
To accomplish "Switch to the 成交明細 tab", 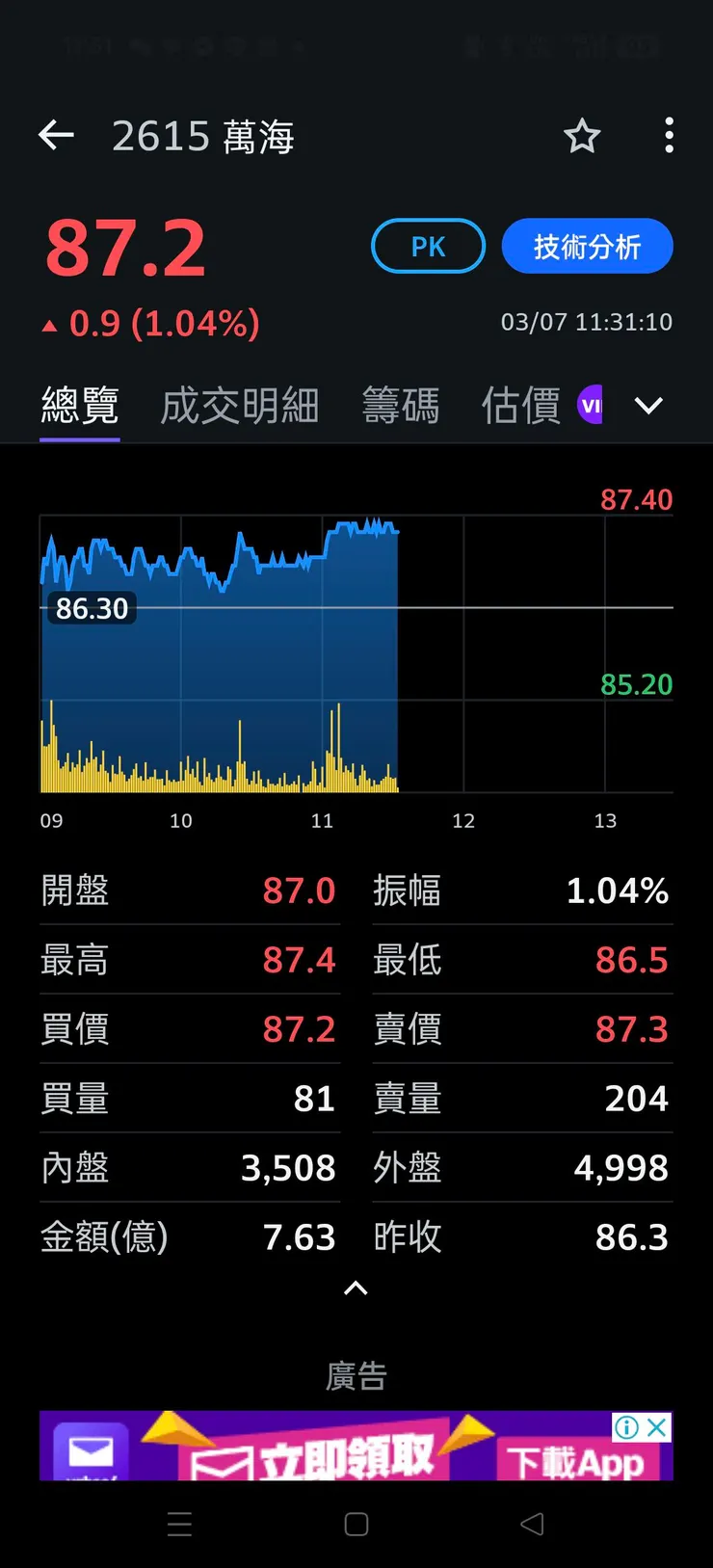I will 239,405.
